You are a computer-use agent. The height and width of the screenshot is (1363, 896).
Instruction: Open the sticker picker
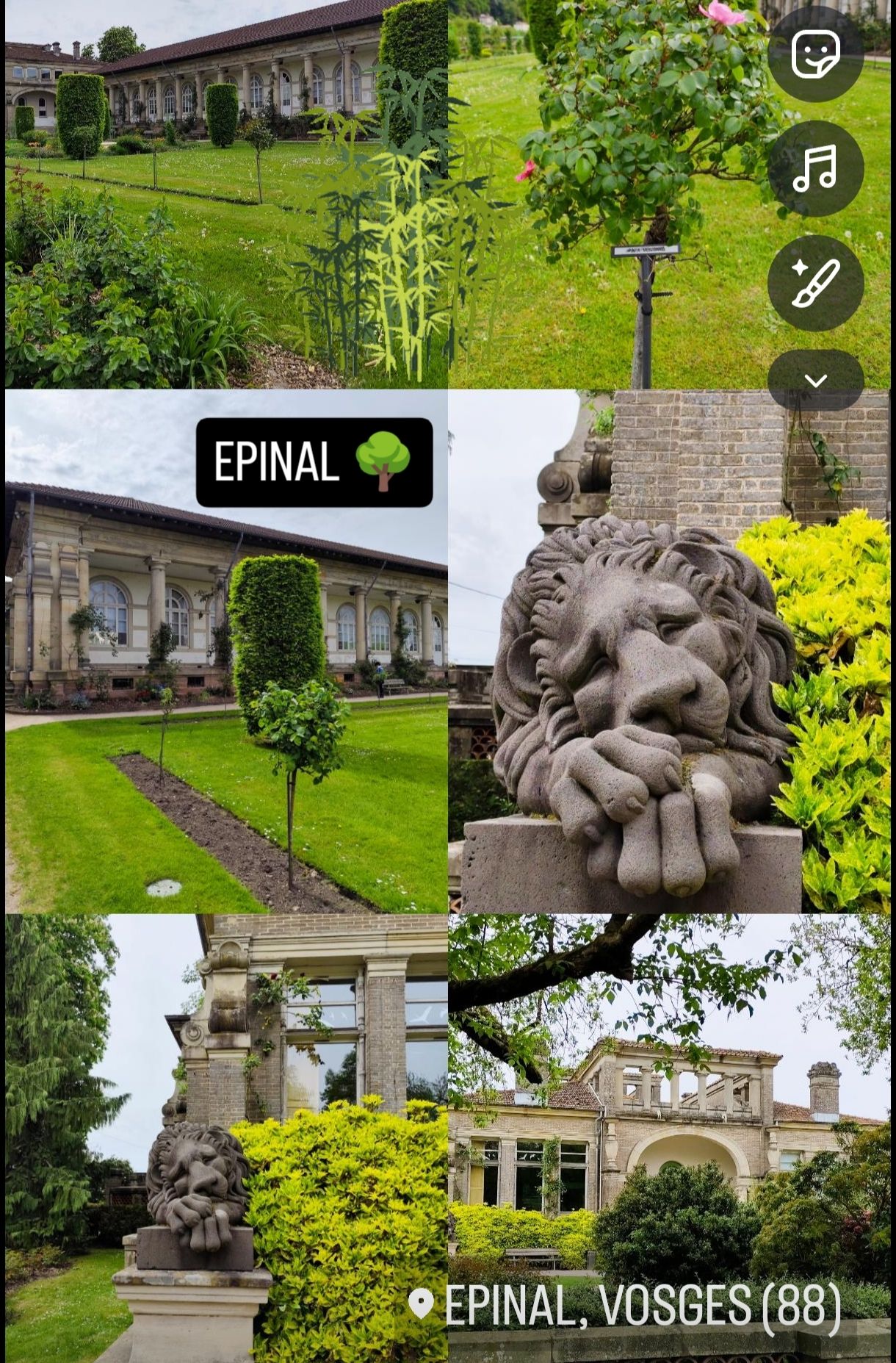pos(815,54)
